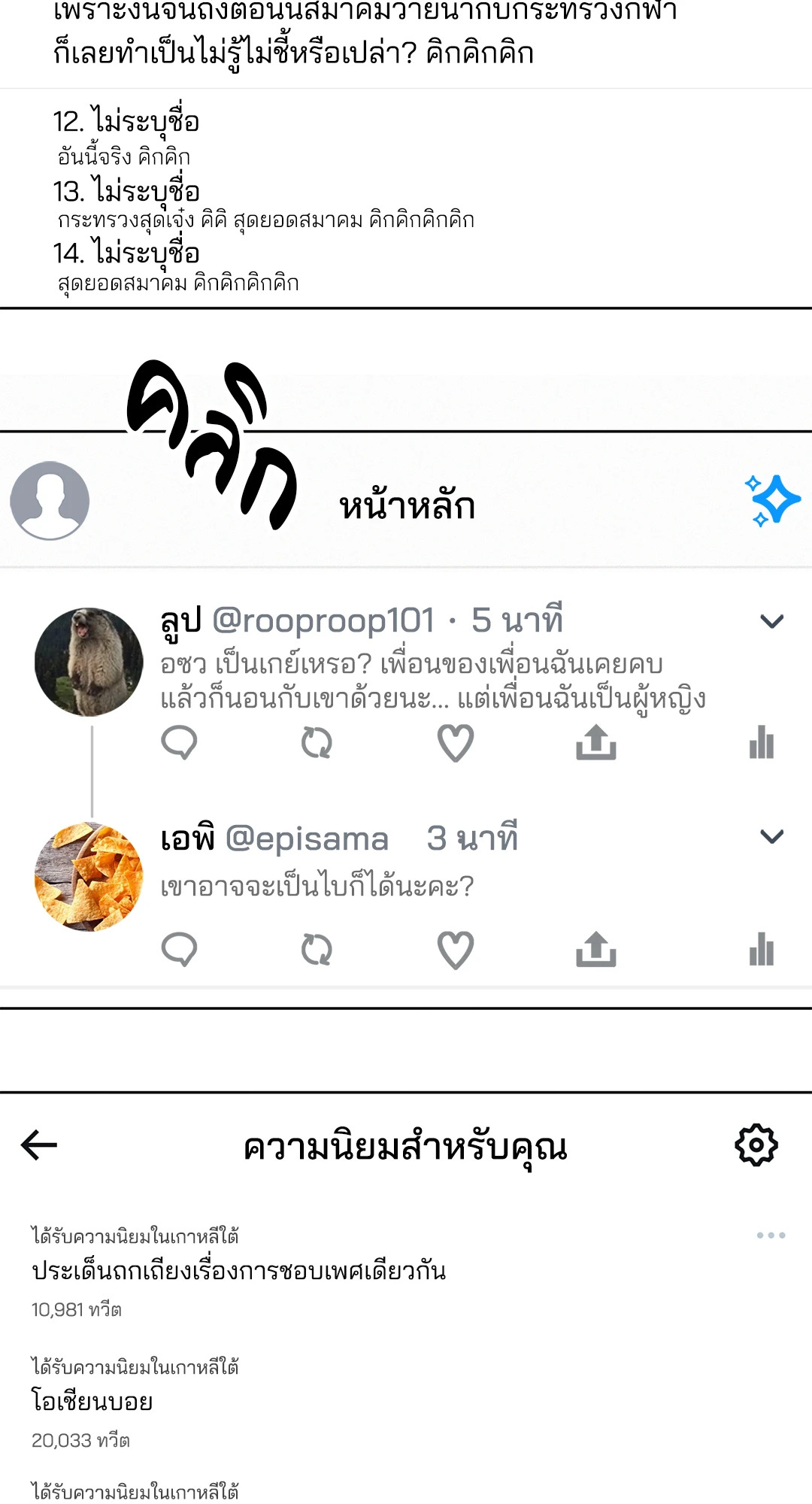Like @episama's reply
Image resolution: width=812 pixels, height=1504 pixels.
tap(454, 951)
